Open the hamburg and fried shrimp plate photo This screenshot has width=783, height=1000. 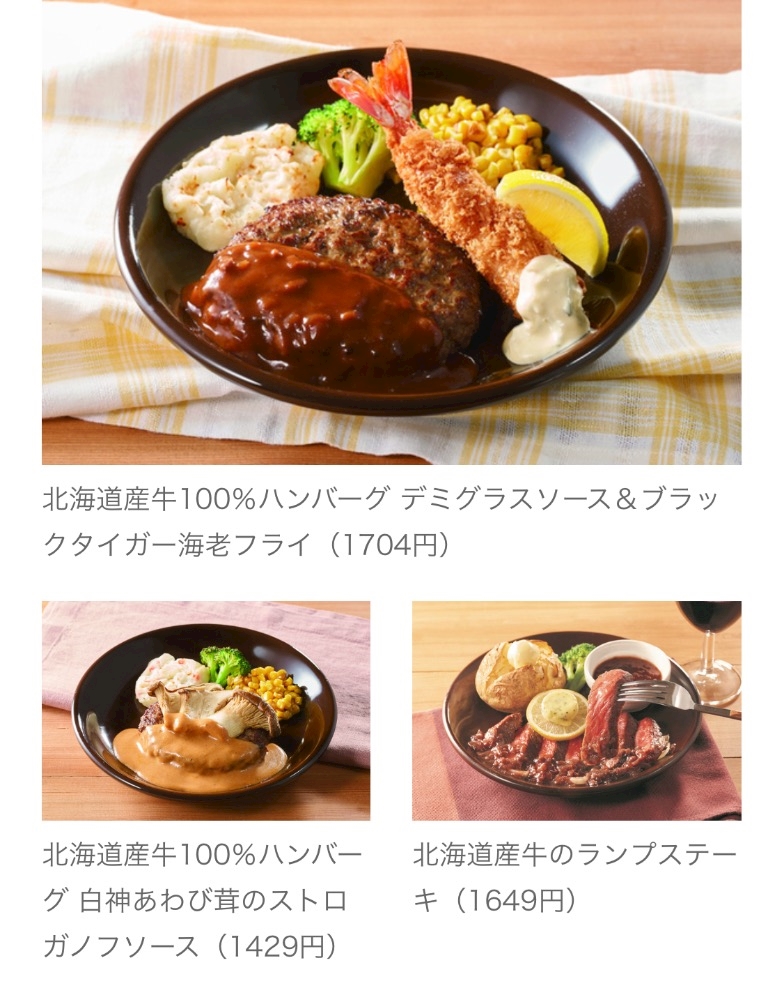(x=392, y=232)
